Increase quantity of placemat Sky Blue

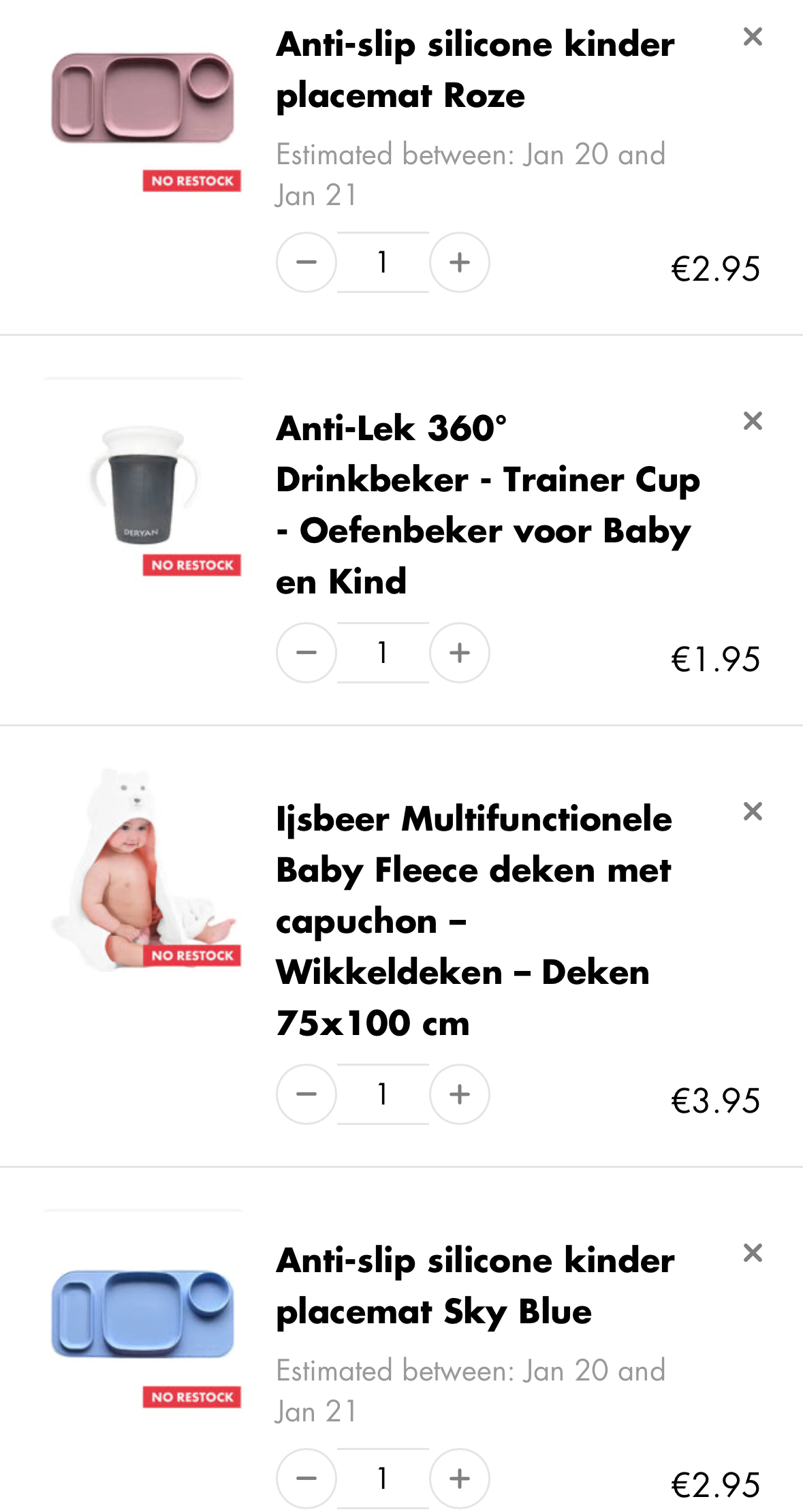[460, 1479]
